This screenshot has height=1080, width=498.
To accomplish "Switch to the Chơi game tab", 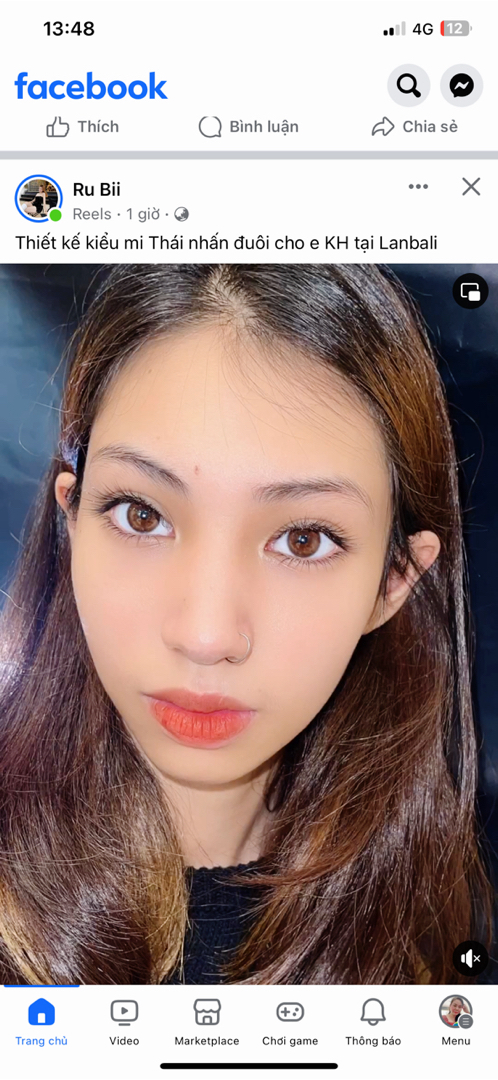I will click(x=290, y=1021).
